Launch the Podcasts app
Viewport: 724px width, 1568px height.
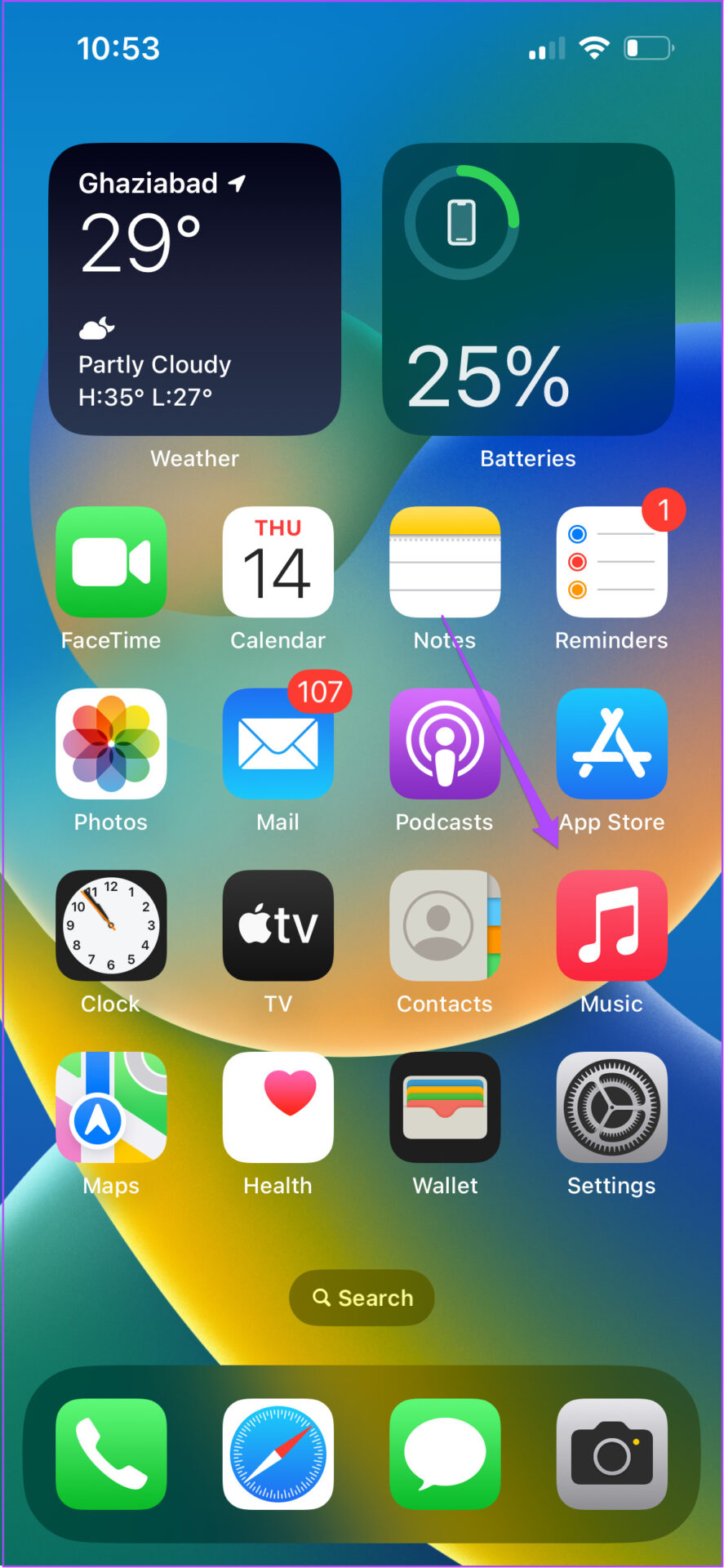(x=445, y=743)
